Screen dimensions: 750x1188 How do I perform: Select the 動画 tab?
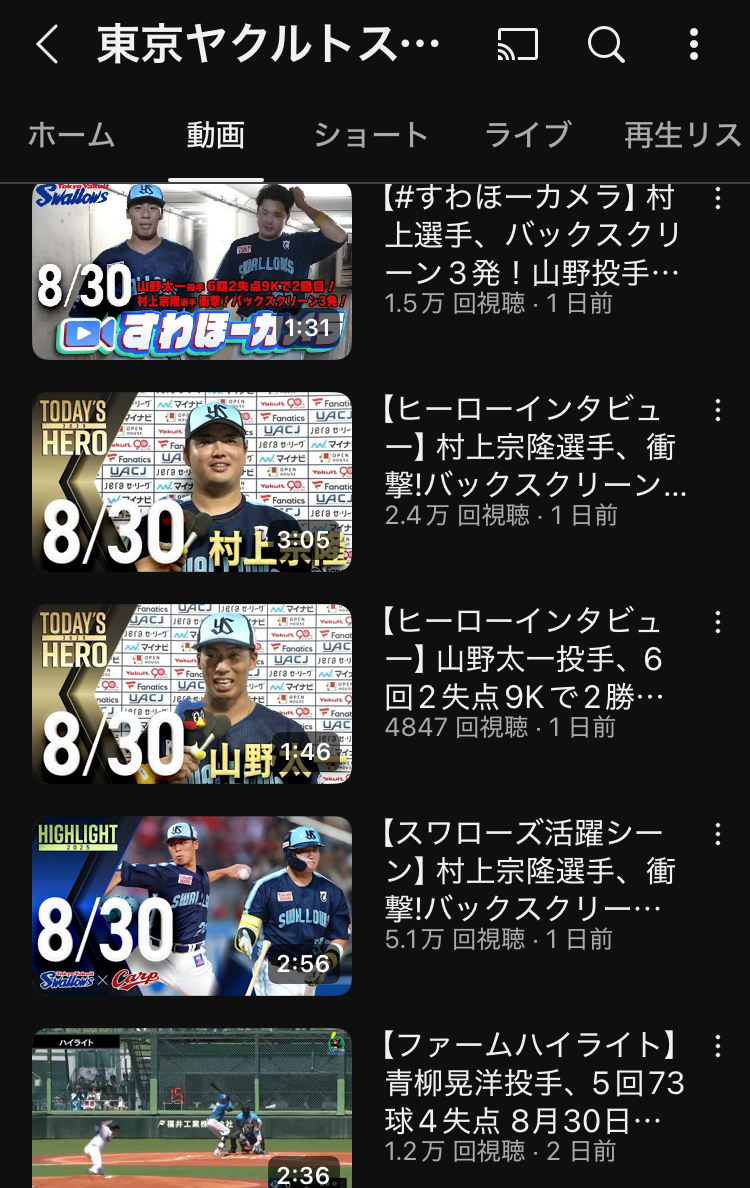215,135
